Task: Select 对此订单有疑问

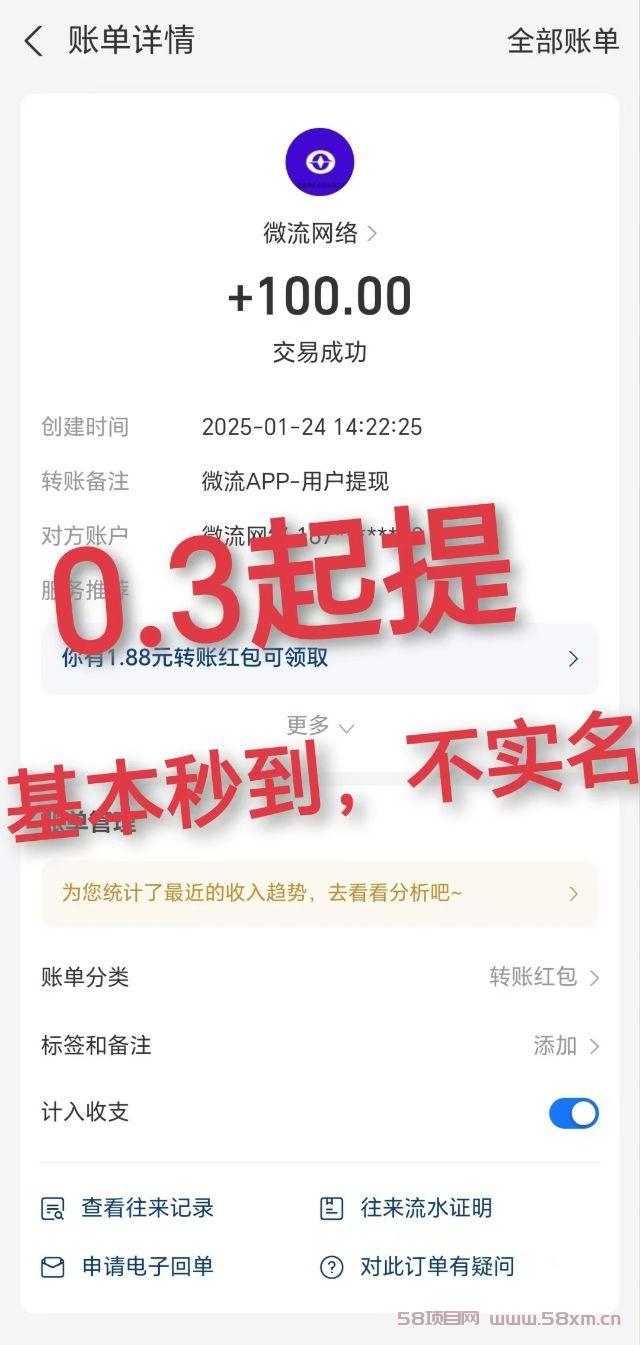Action: click(417, 1267)
